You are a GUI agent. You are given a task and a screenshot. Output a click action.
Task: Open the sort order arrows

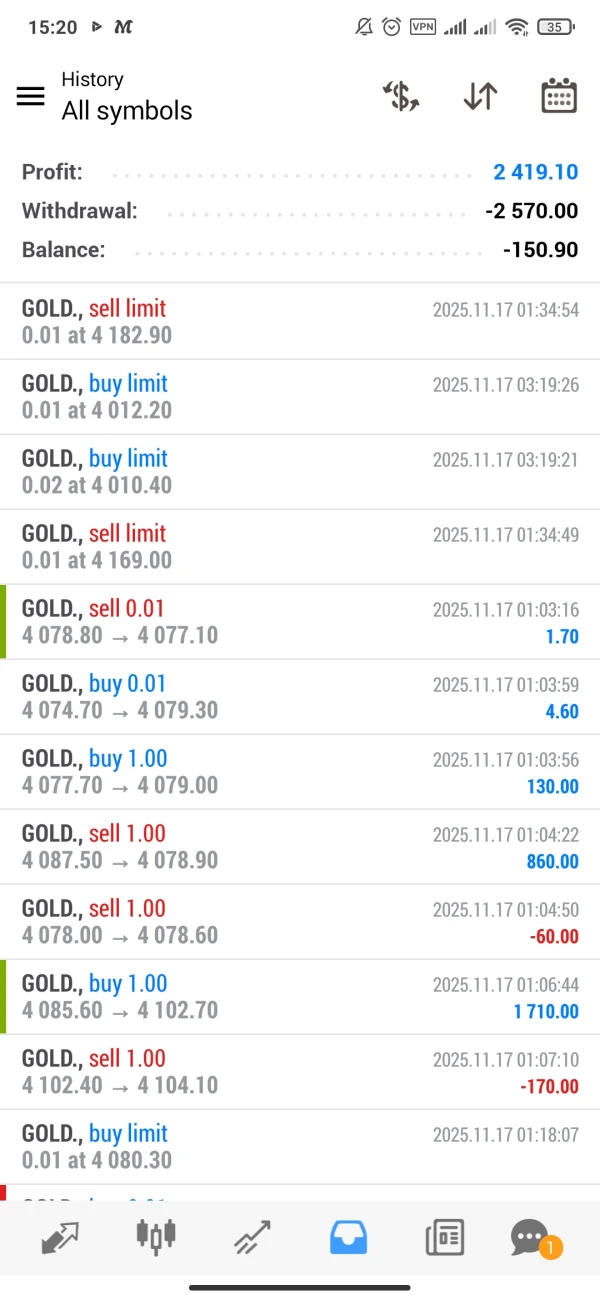[480, 96]
